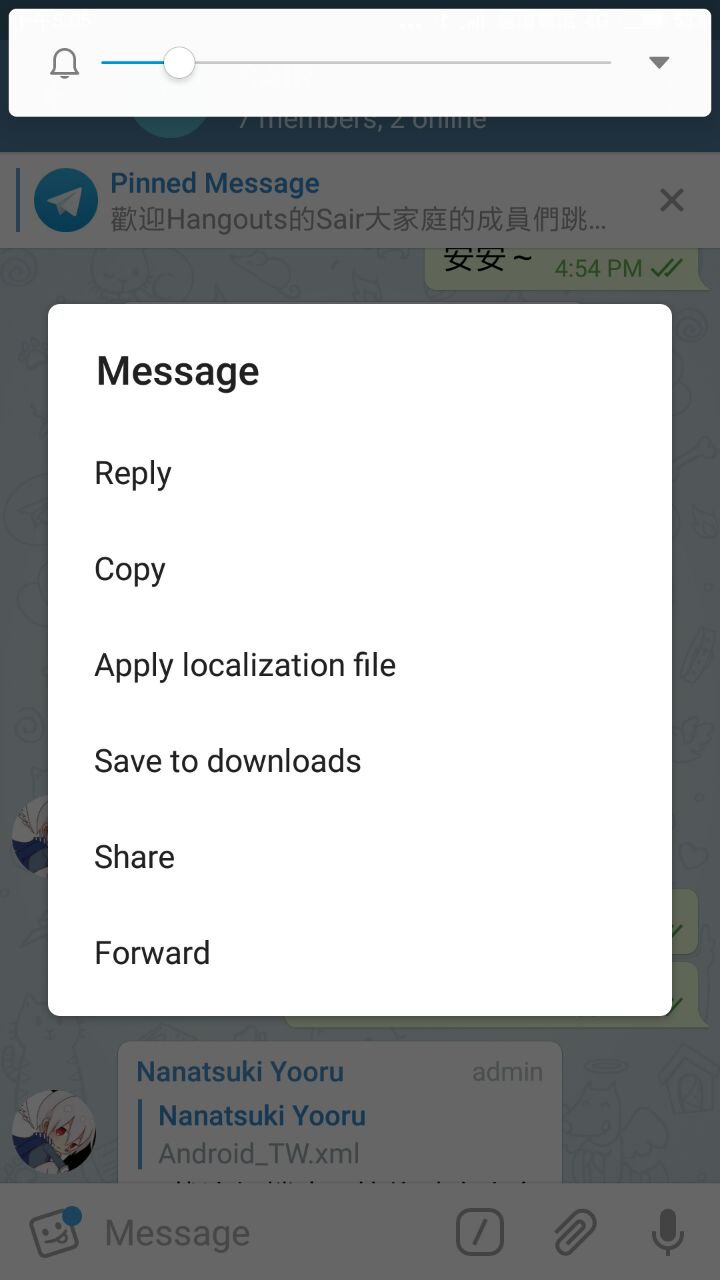Share this message
This screenshot has width=720, height=1280.
134,857
